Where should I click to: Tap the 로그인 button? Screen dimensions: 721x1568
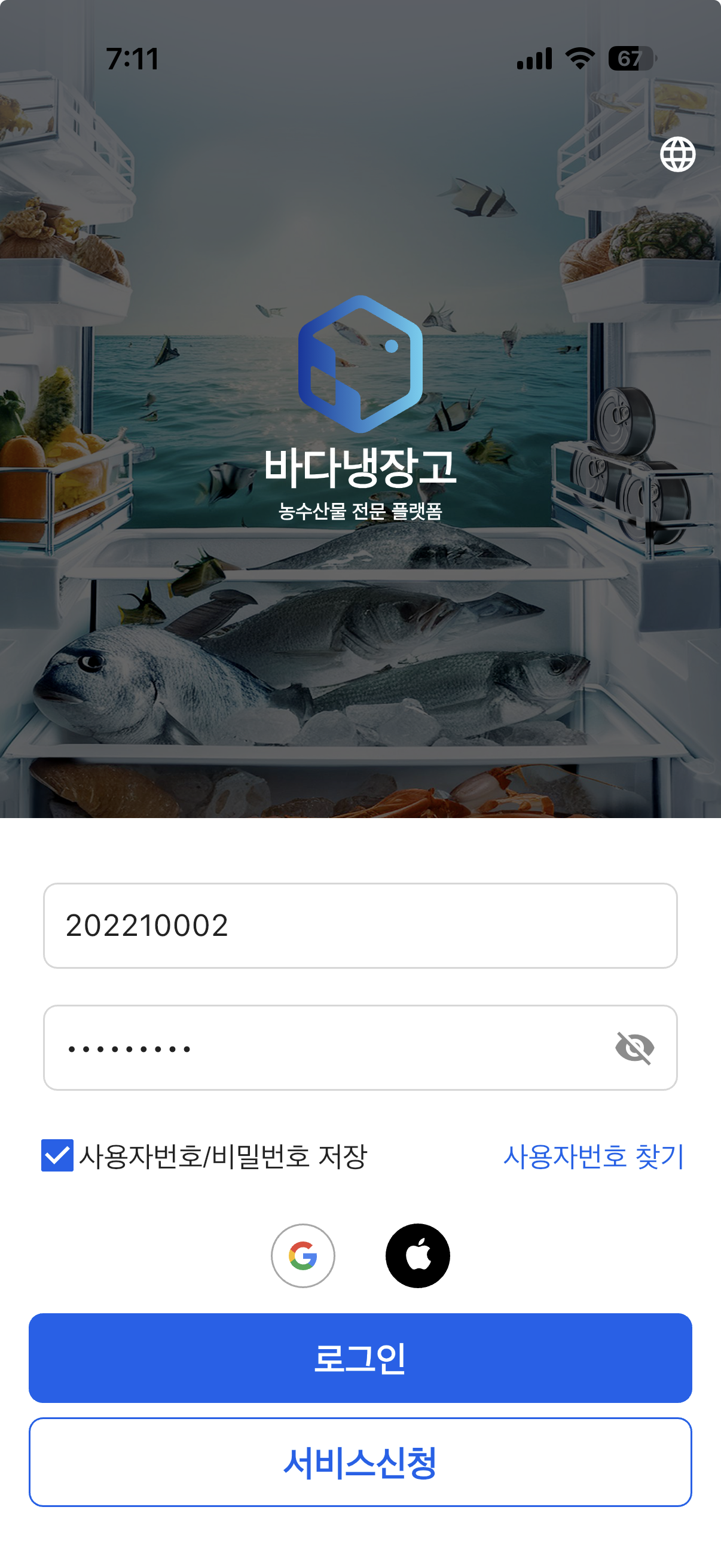pos(360,1358)
